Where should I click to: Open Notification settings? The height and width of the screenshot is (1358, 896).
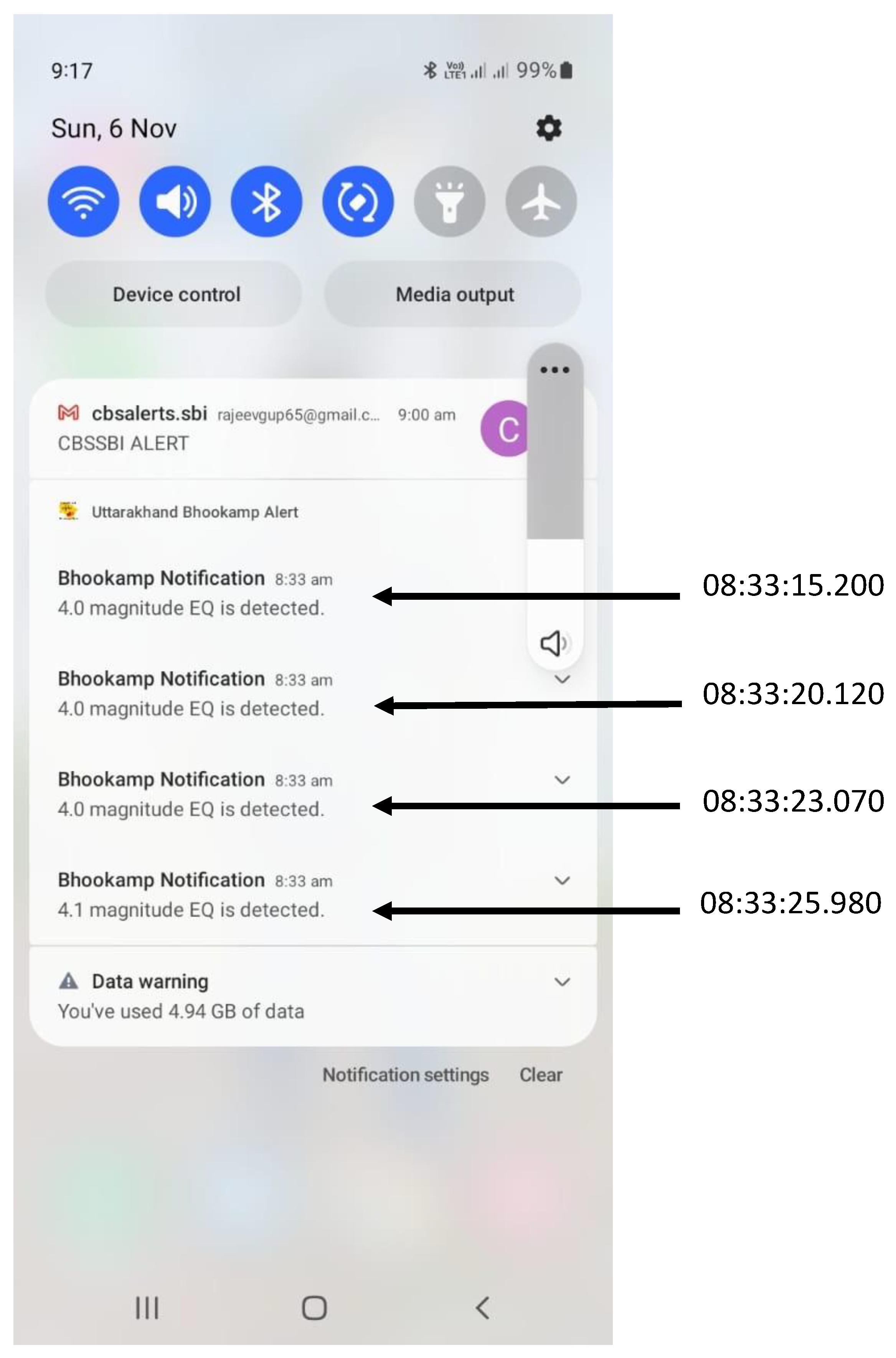pos(406,1075)
